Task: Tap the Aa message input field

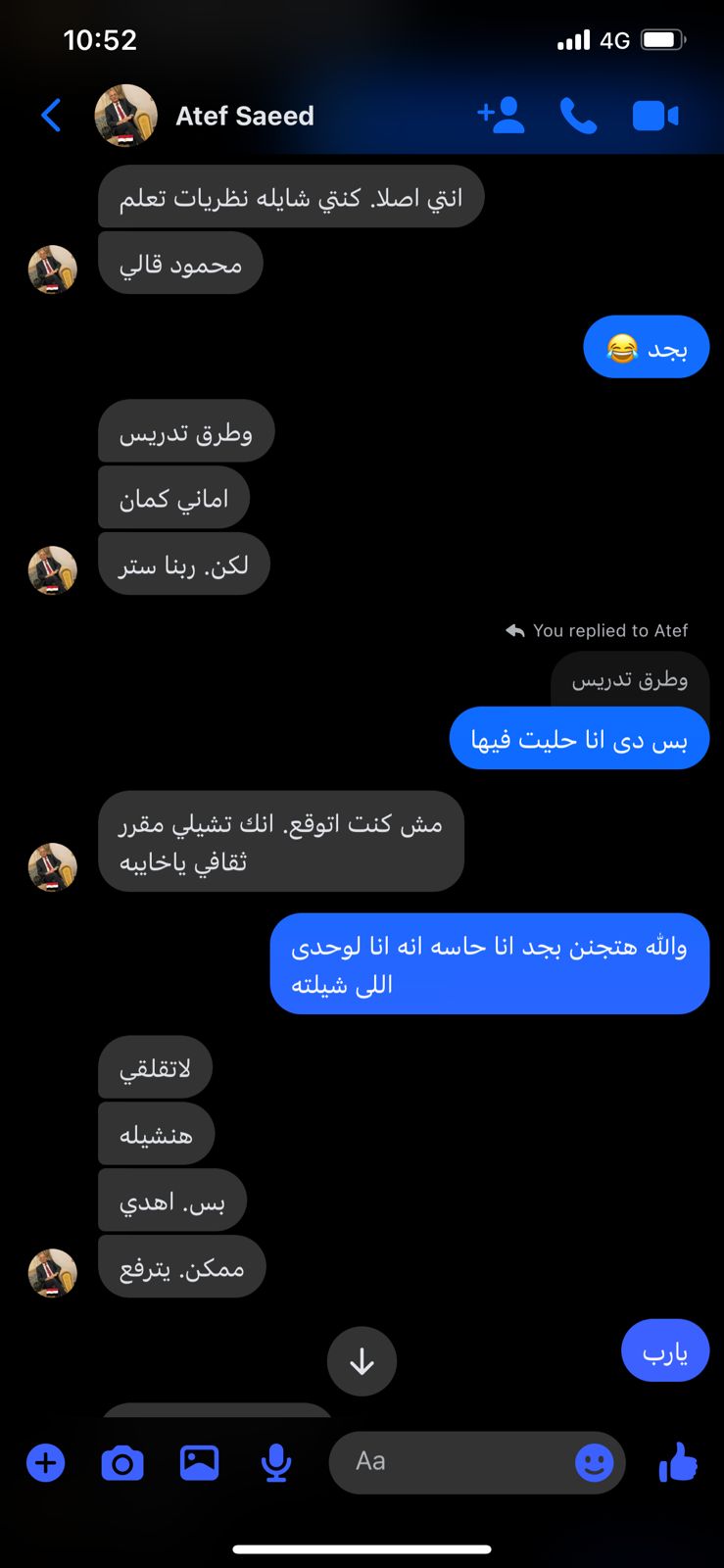Action: [x=451, y=1462]
